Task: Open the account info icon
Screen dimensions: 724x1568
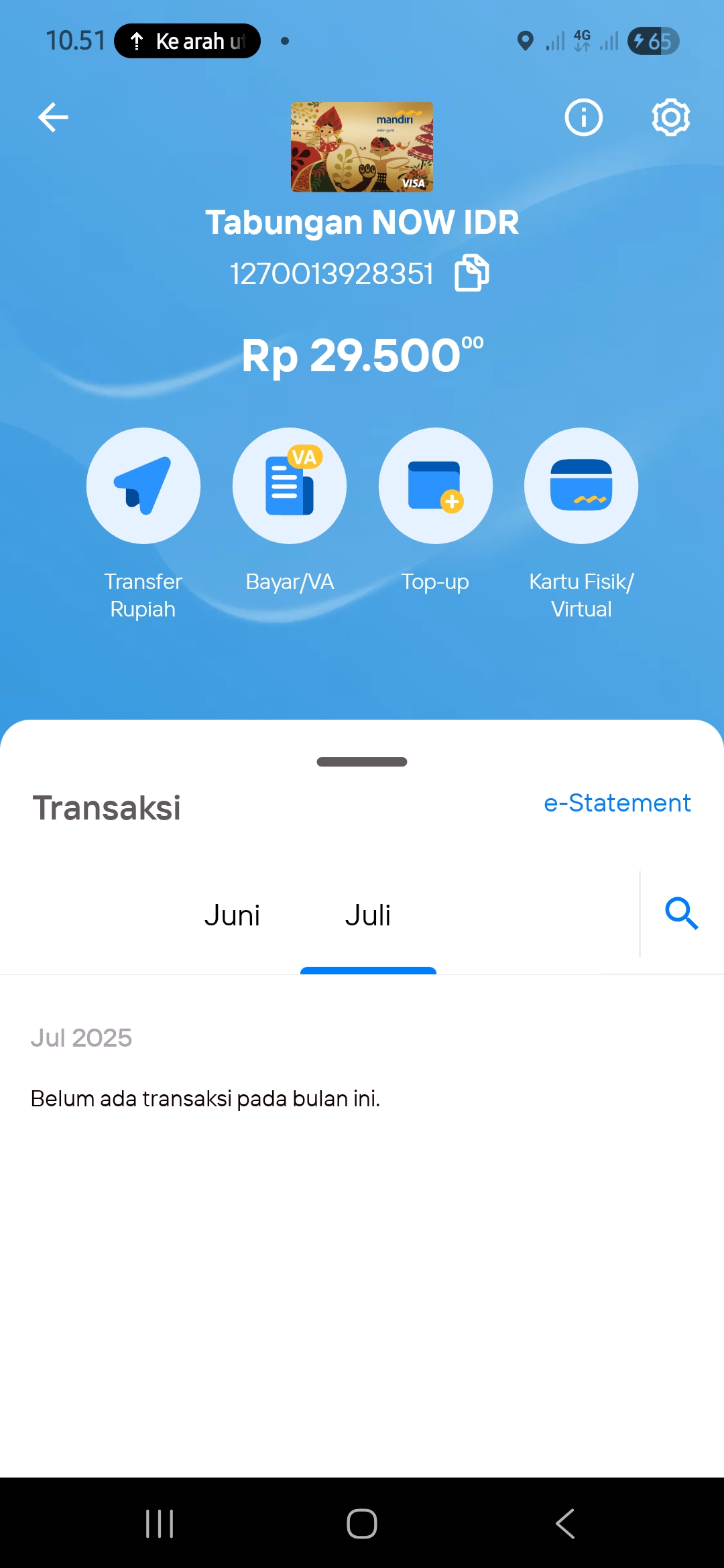Action: pyautogui.click(x=583, y=118)
